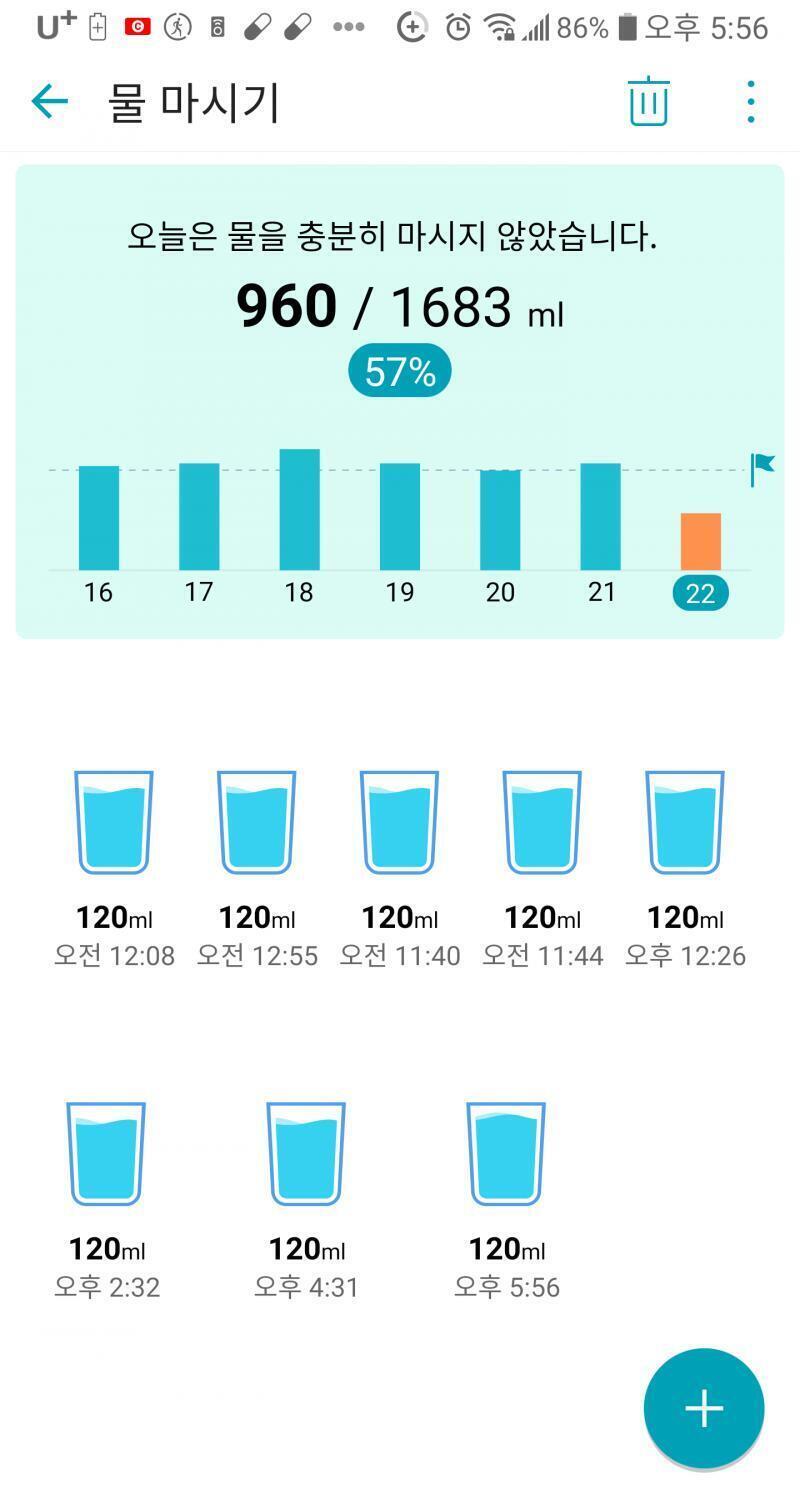The width and height of the screenshot is (800, 1506).
Task: Add a new water intake entry
Action: [704, 1408]
